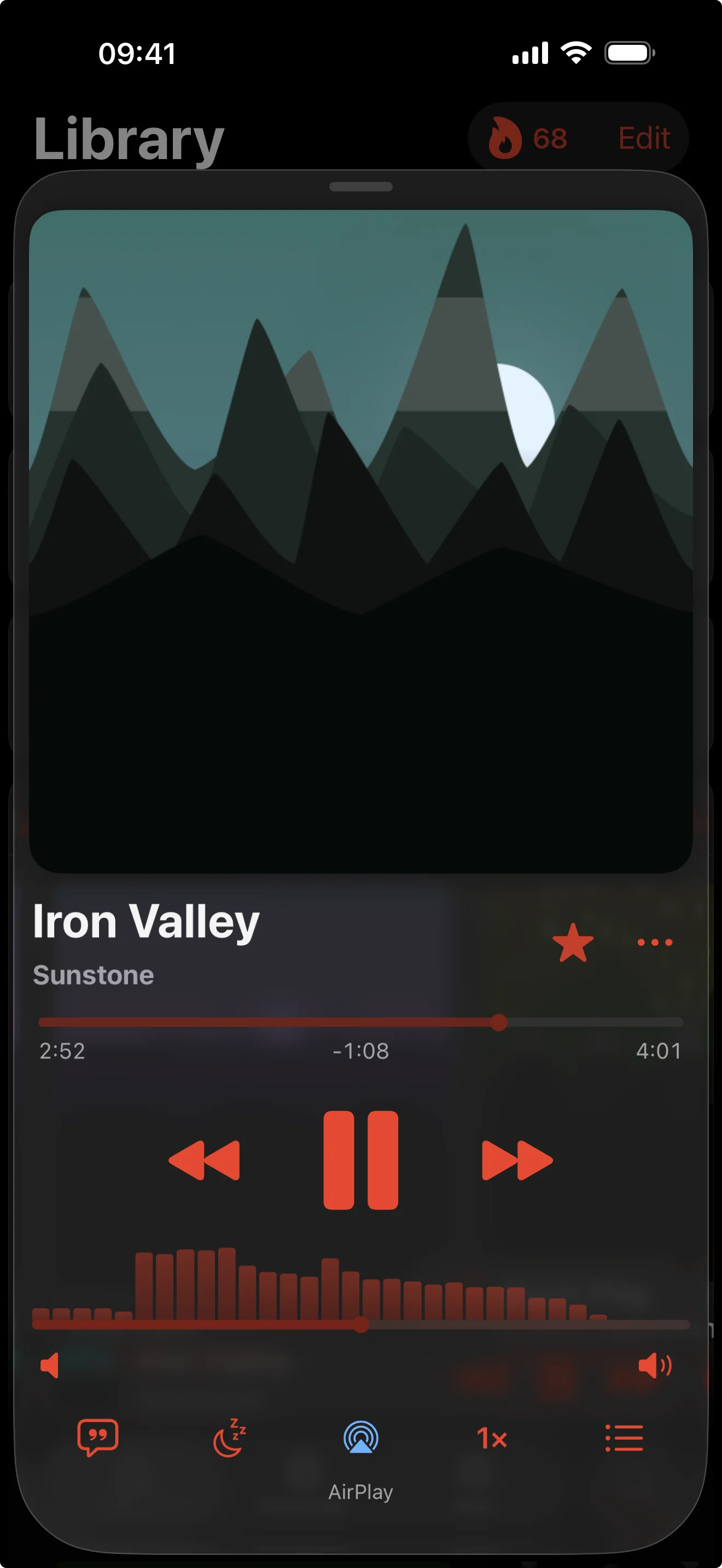
Task: Open the three-dot more options menu
Action: (x=654, y=942)
